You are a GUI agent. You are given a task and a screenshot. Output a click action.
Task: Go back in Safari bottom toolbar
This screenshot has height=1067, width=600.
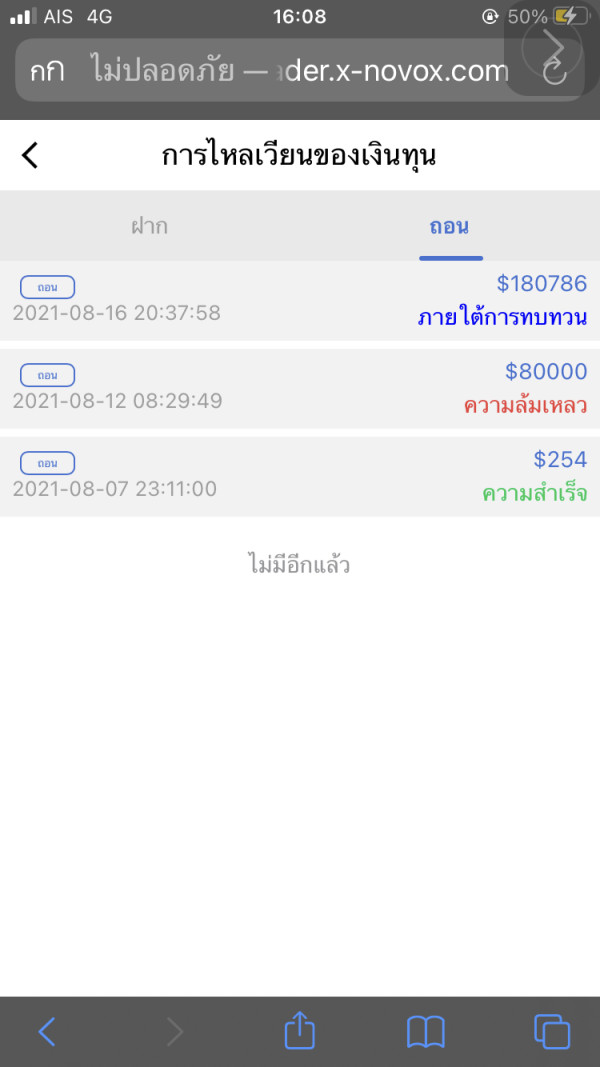46,1032
